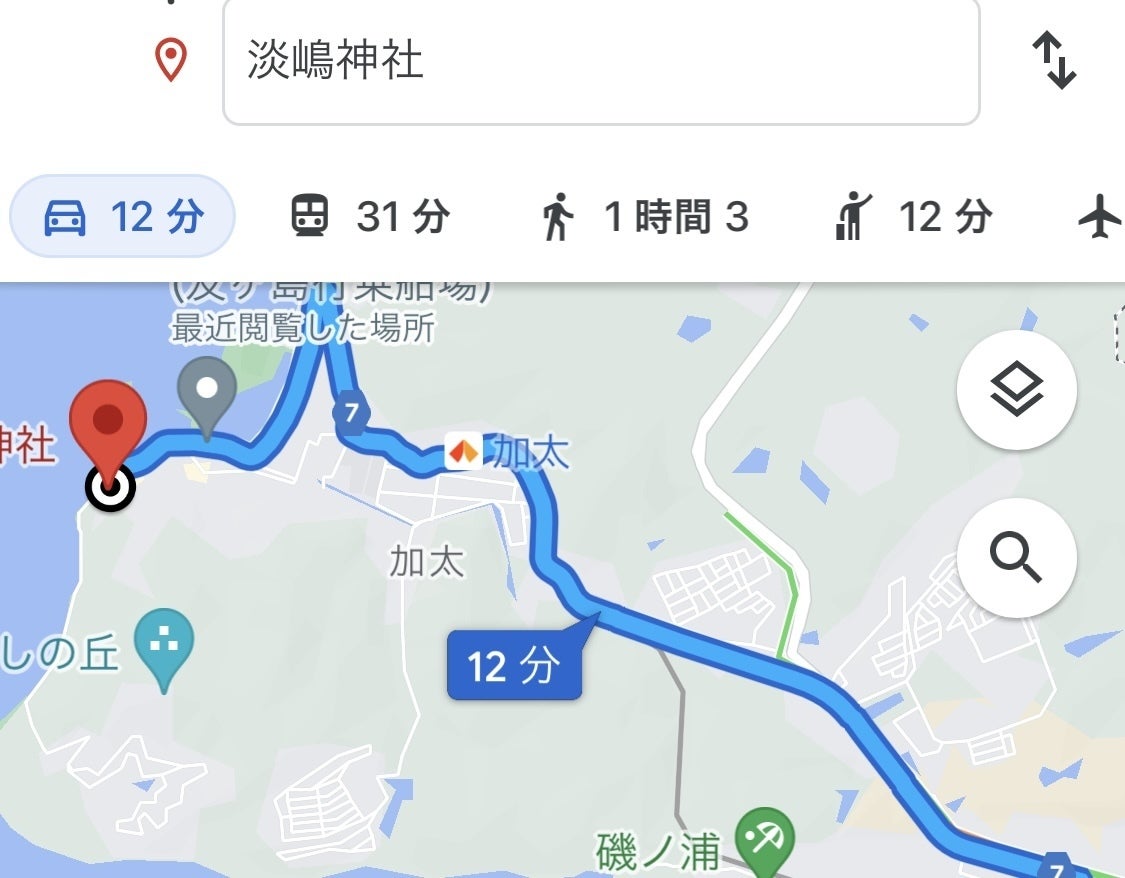Open the map layers button
The image size is (1125, 878).
pyautogui.click(x=1016, y=390)
